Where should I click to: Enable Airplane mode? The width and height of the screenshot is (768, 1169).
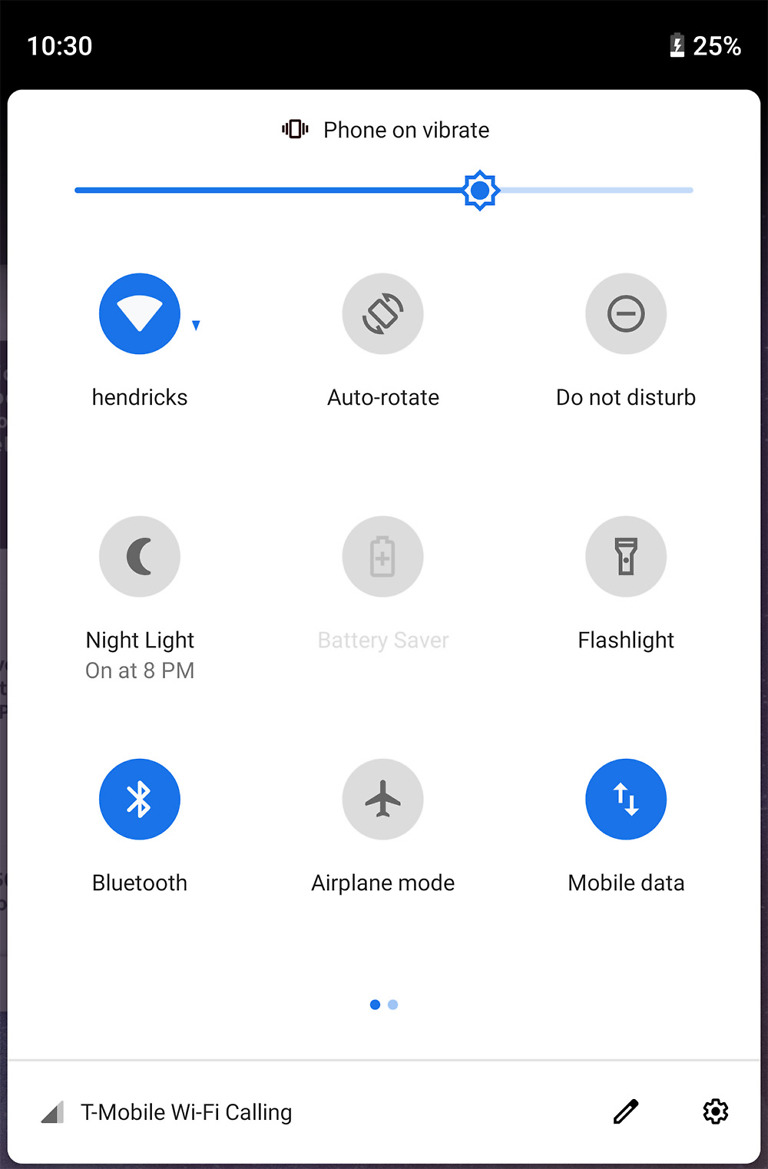coord(383,799)
